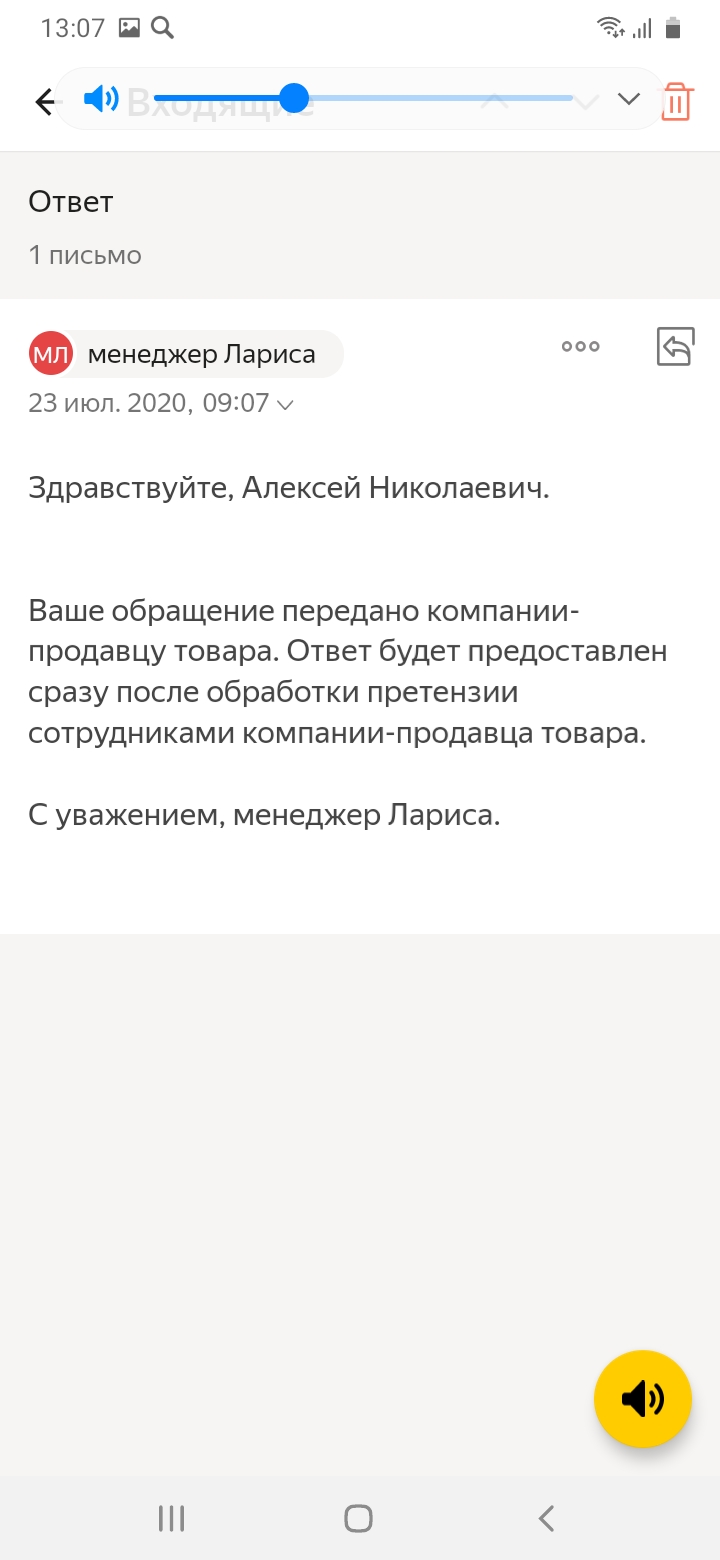
Task: Open recent apps from the navigation bar
Action: click(172, 1519)
